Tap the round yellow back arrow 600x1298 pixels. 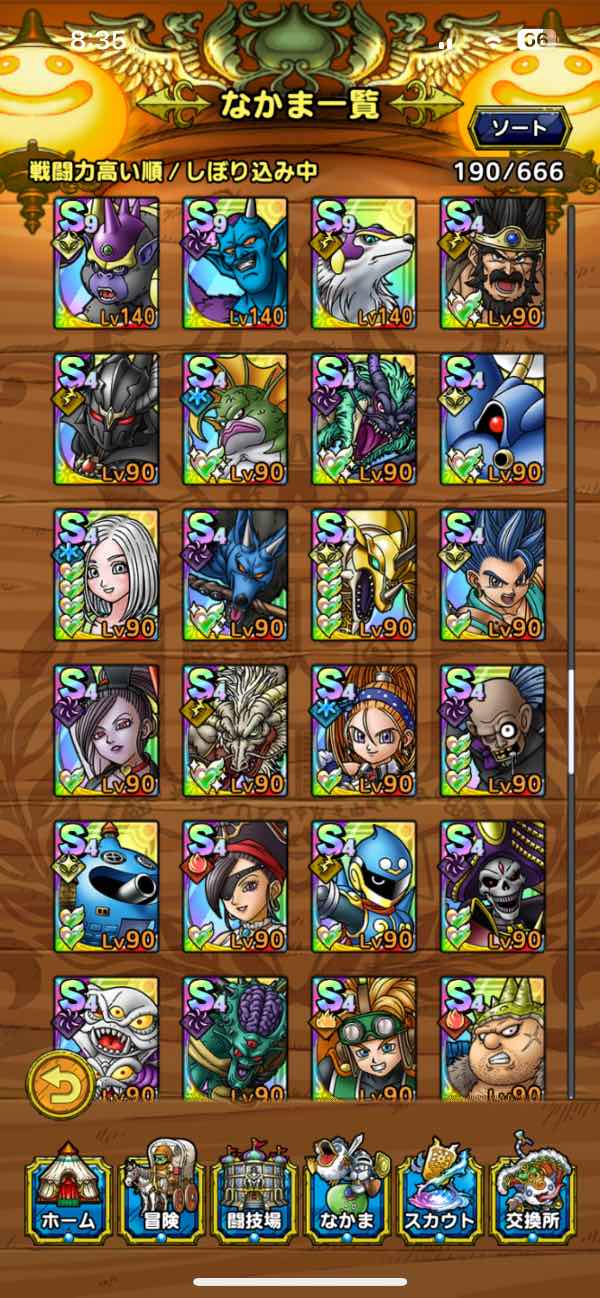tap(63, 1085)
